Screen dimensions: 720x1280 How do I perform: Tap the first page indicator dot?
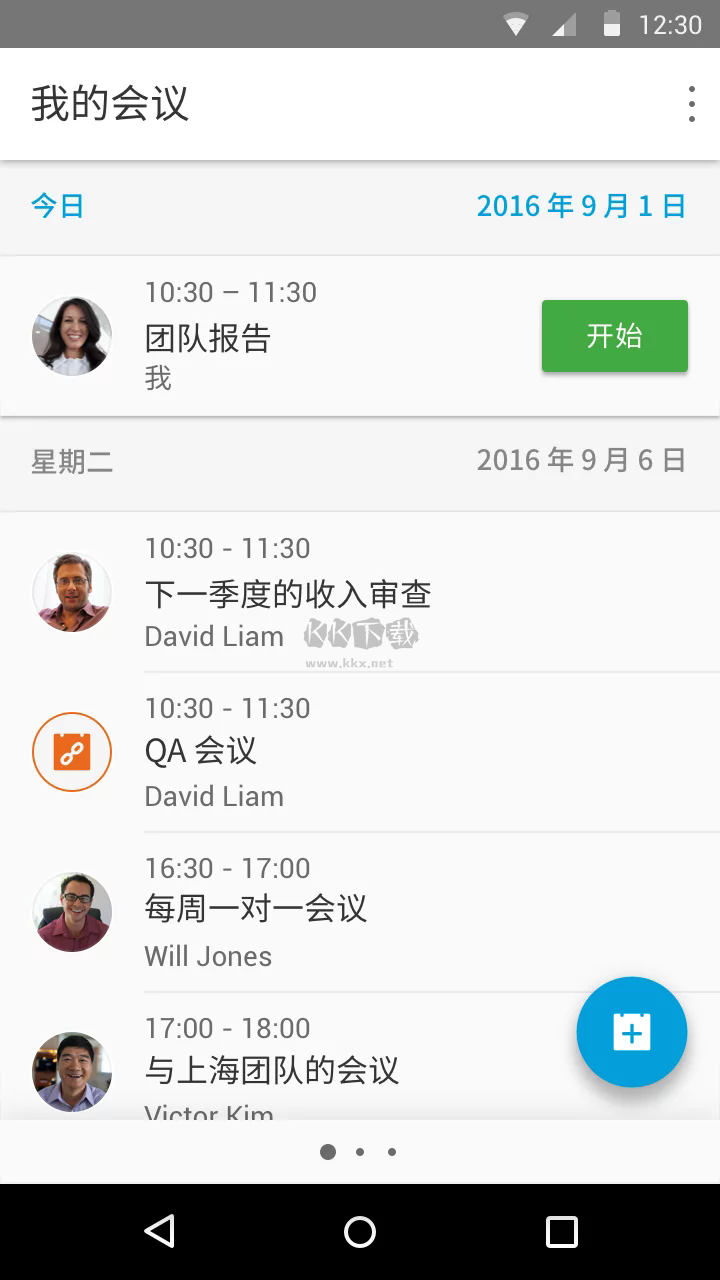coord(328,1152)
